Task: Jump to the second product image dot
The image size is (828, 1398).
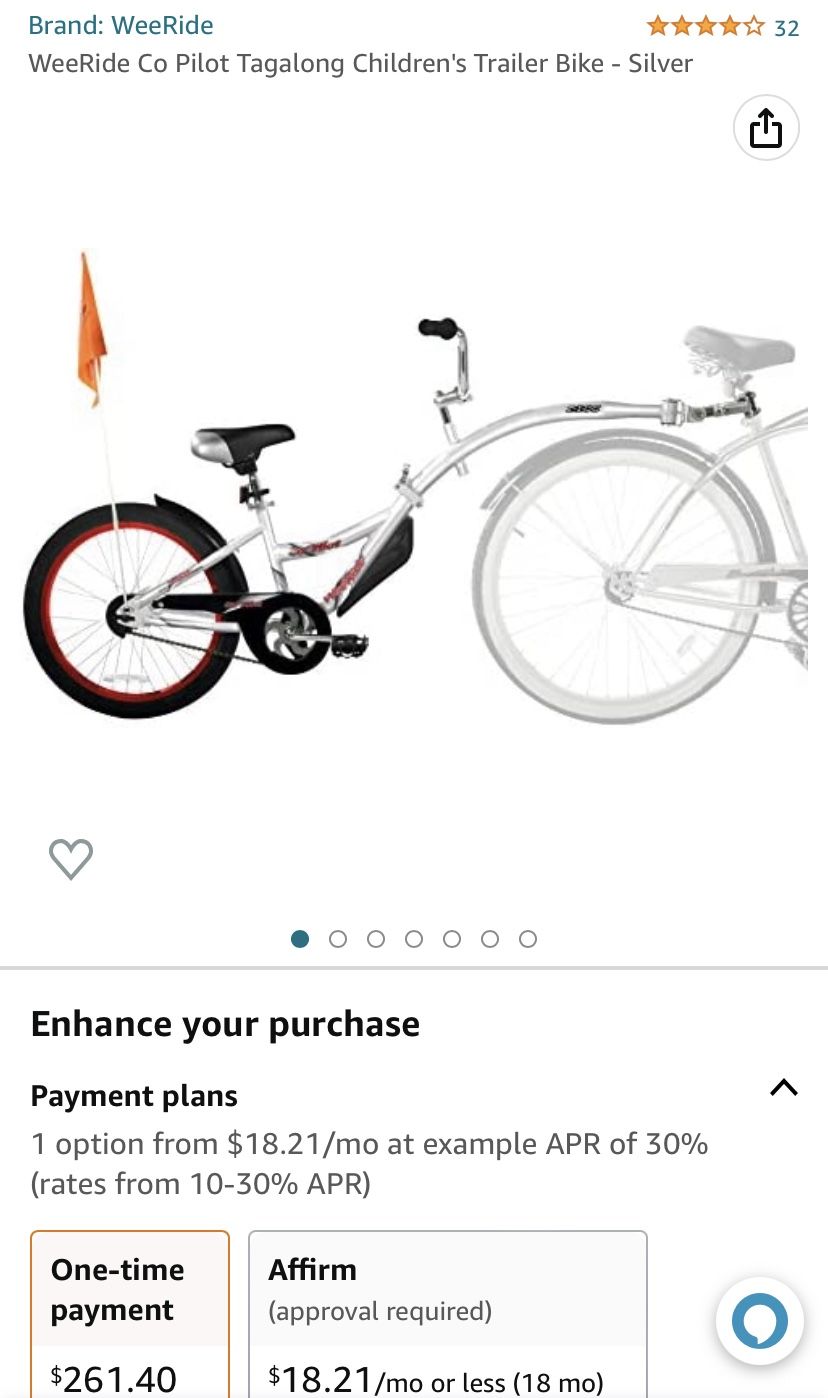Action: coord(338,939)
